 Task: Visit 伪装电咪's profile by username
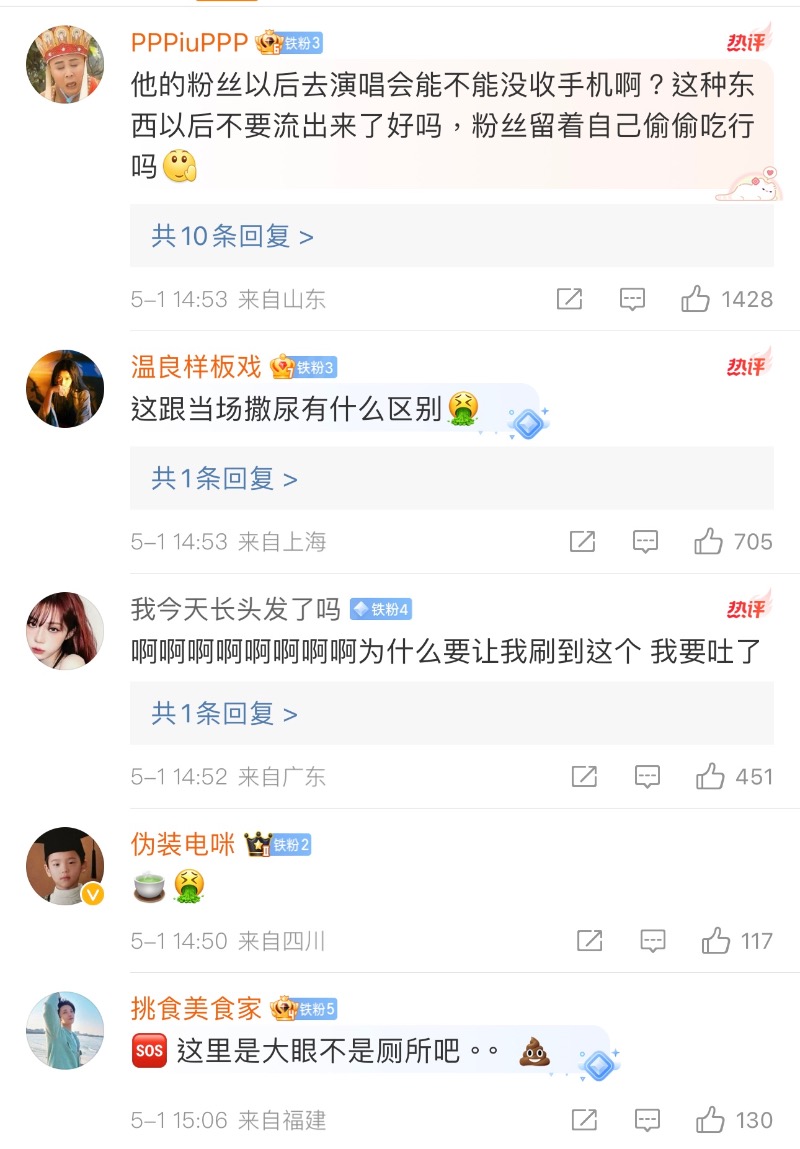click(x=183, y=844)
